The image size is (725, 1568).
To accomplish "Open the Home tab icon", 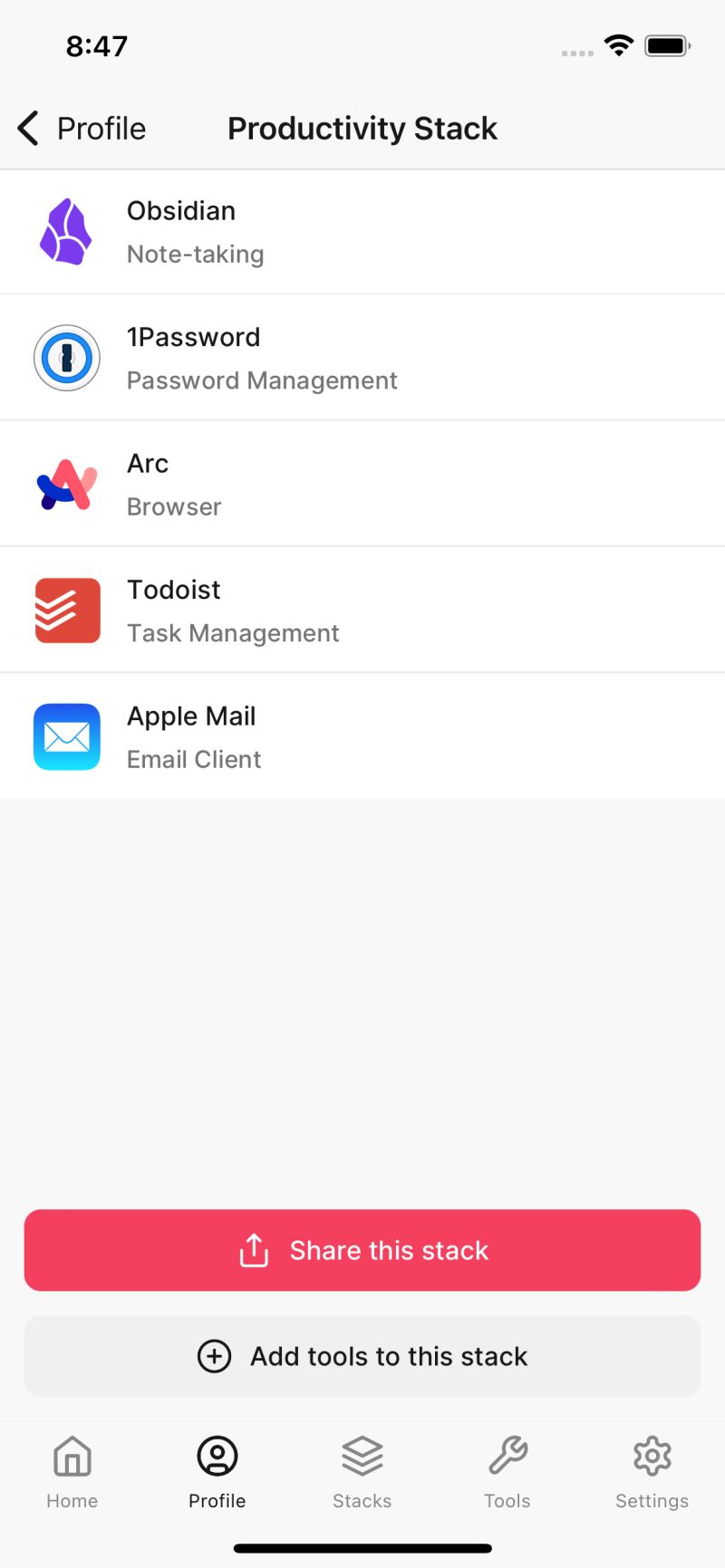I will click(x=72, y=1457).
